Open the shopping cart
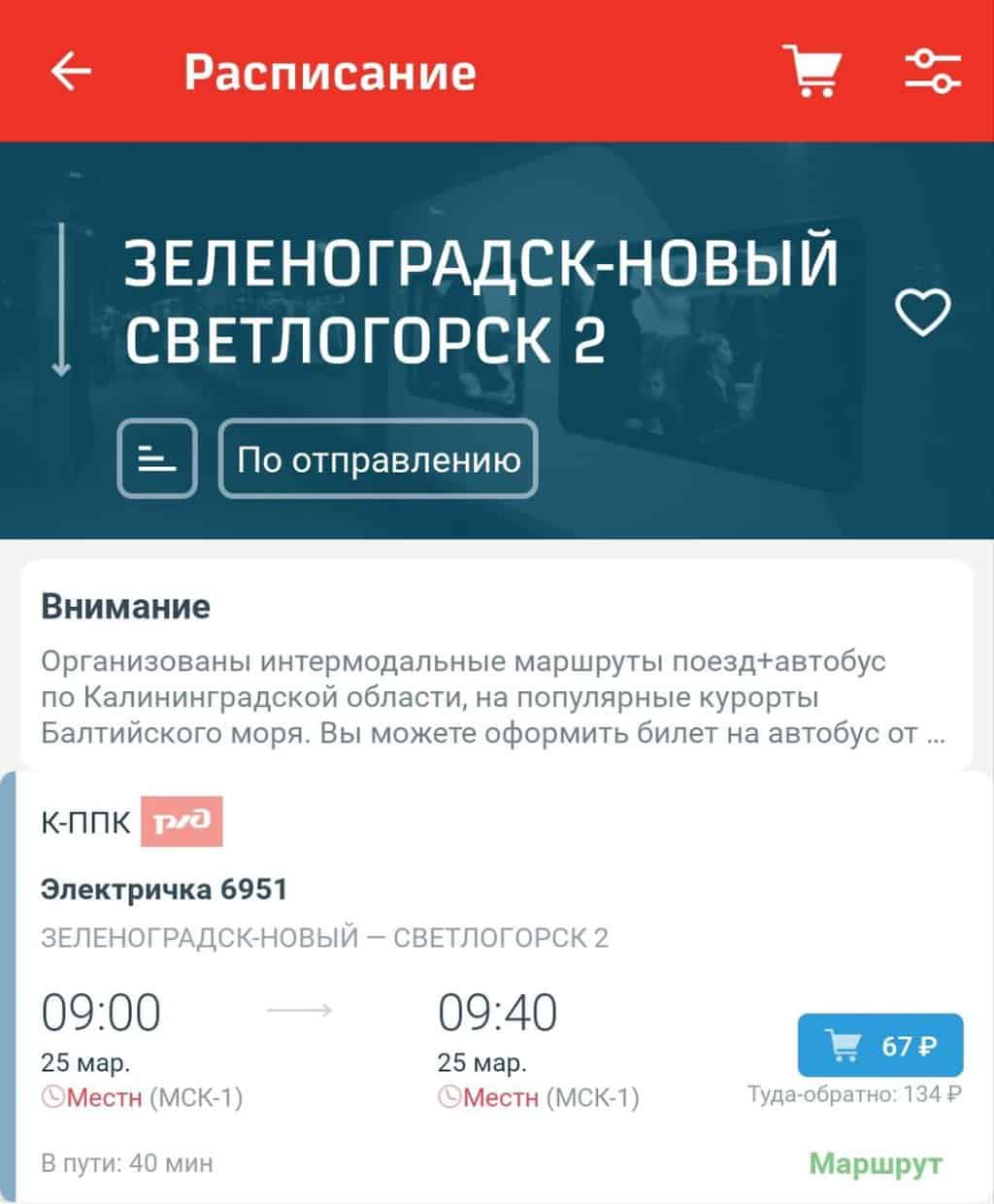 click(812, 71)
